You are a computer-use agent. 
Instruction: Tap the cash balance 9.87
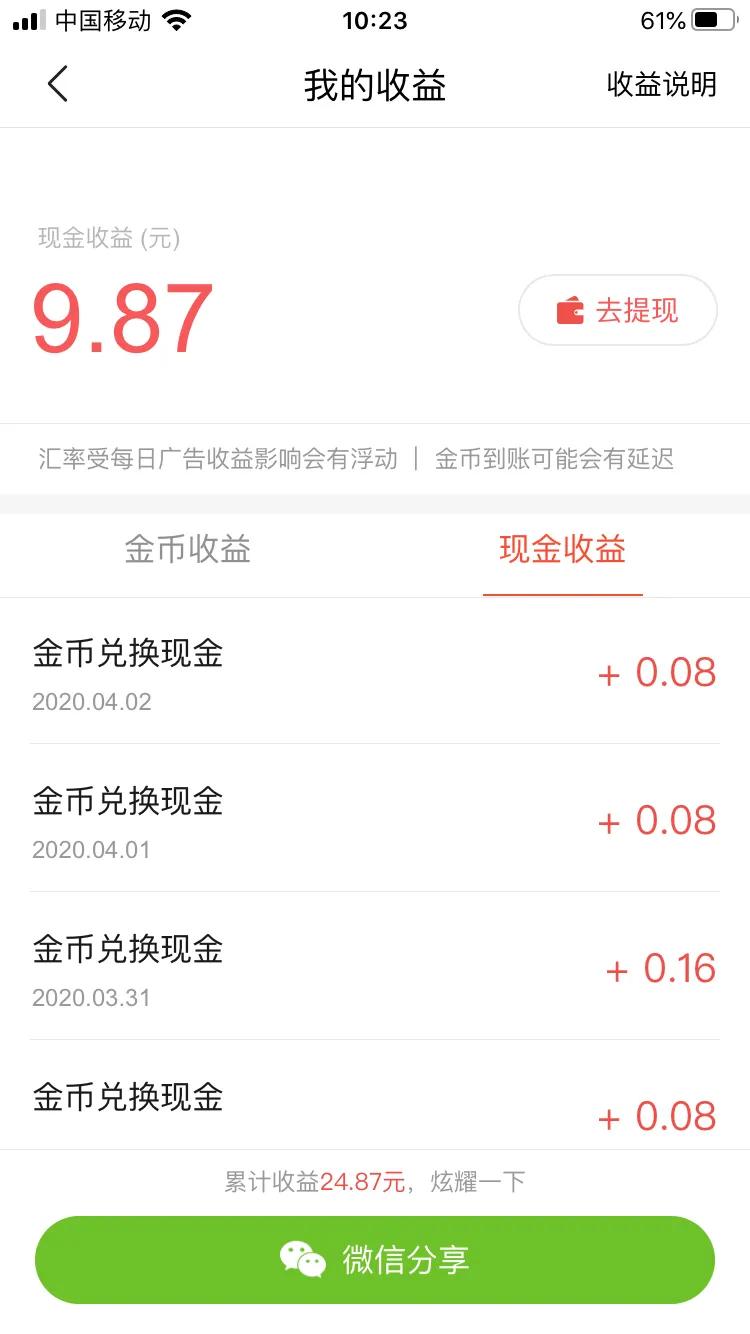[122, 315]
